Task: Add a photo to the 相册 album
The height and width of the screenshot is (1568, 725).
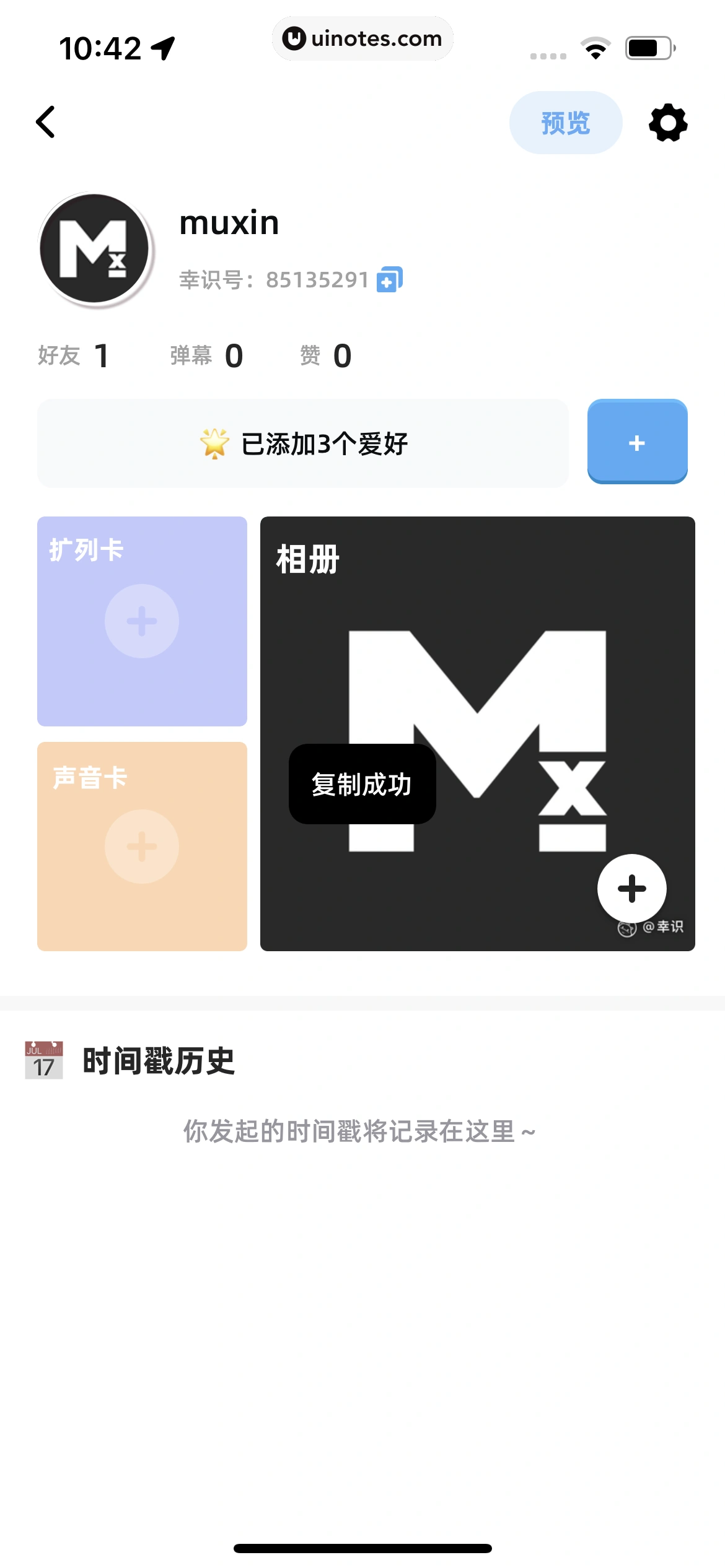Action: coord(631,889)
